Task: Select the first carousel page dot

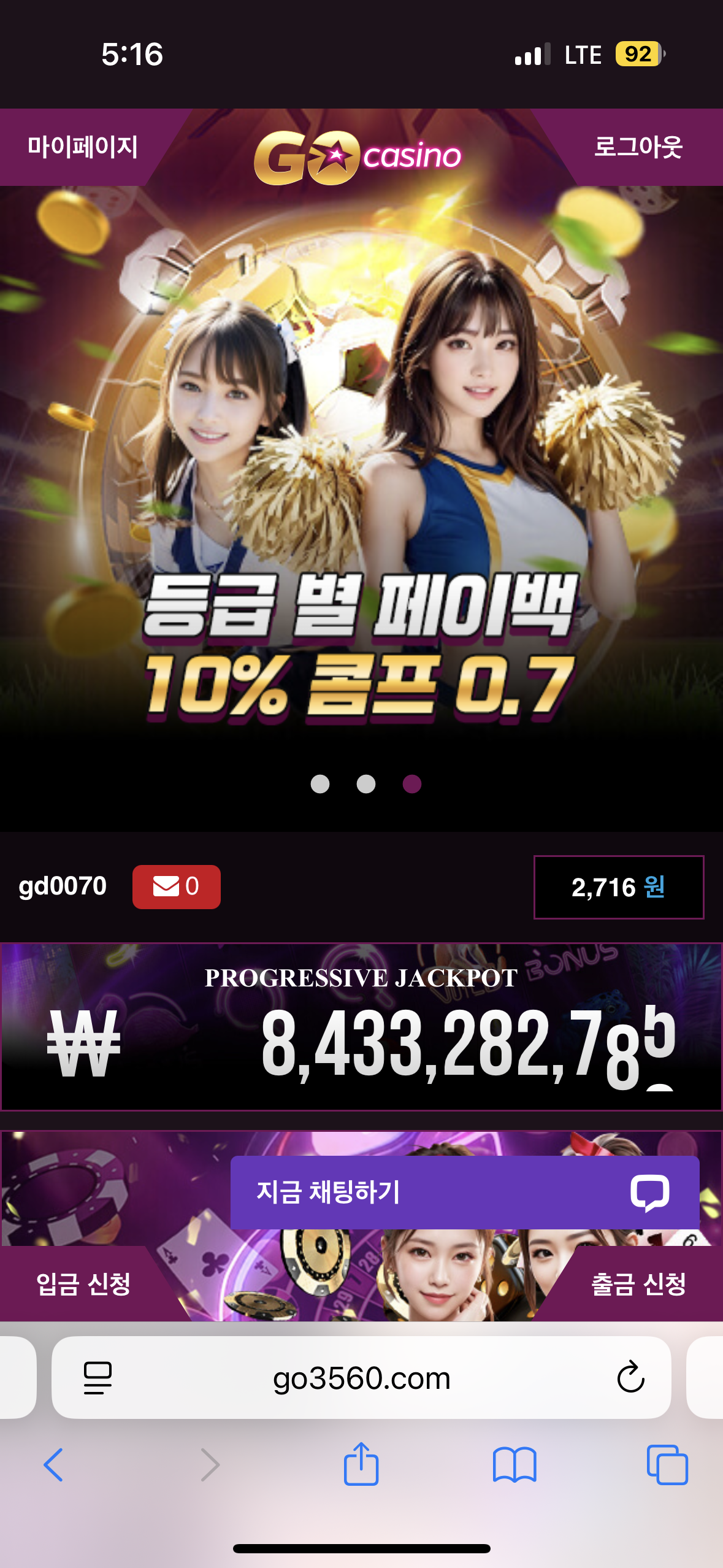Action: pos(320,784)
